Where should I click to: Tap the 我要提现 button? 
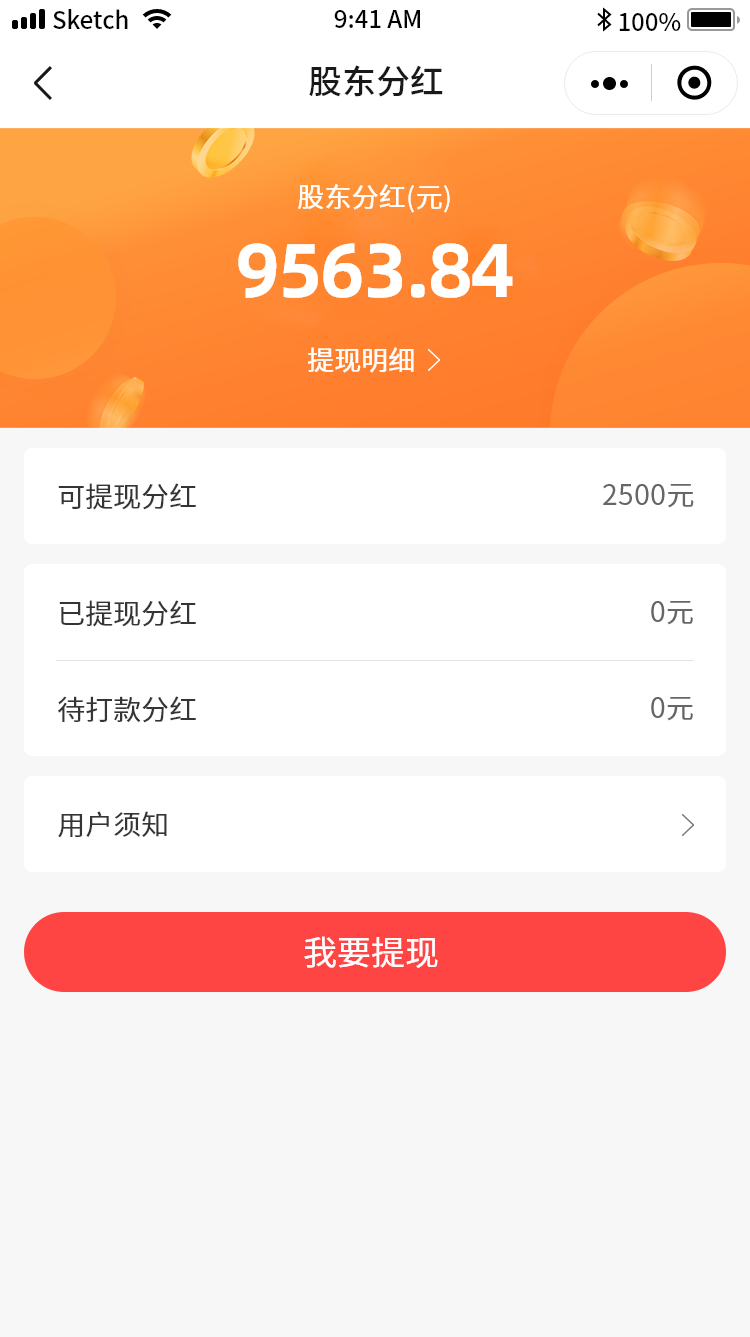(x=375, y=952)
